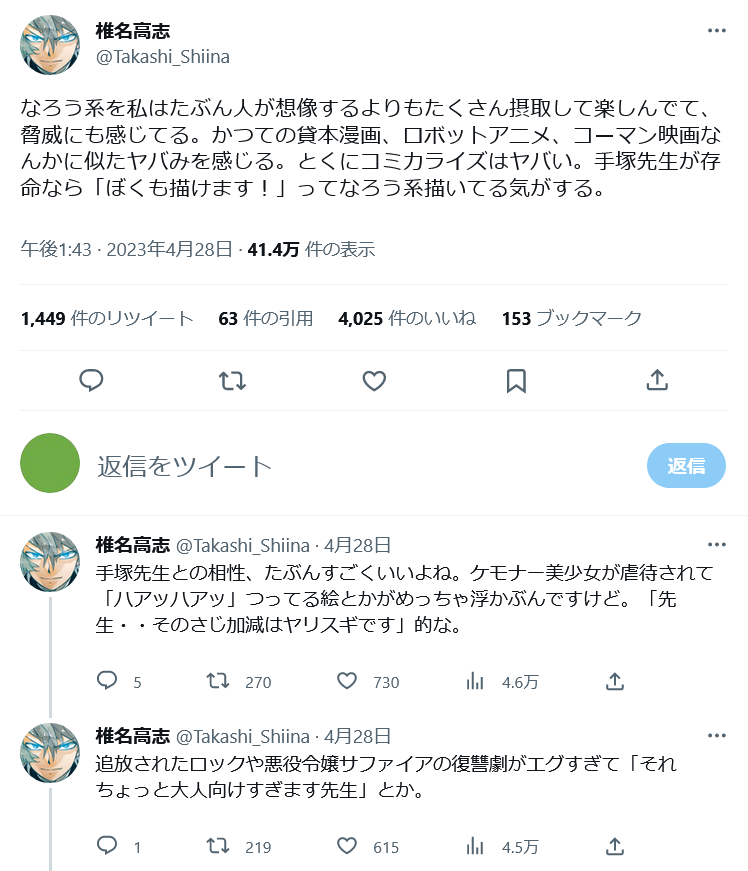Open overflow menu on the 追放されたロック reply
The height and width of the screenshot is (871, 748).
point(716,737)
